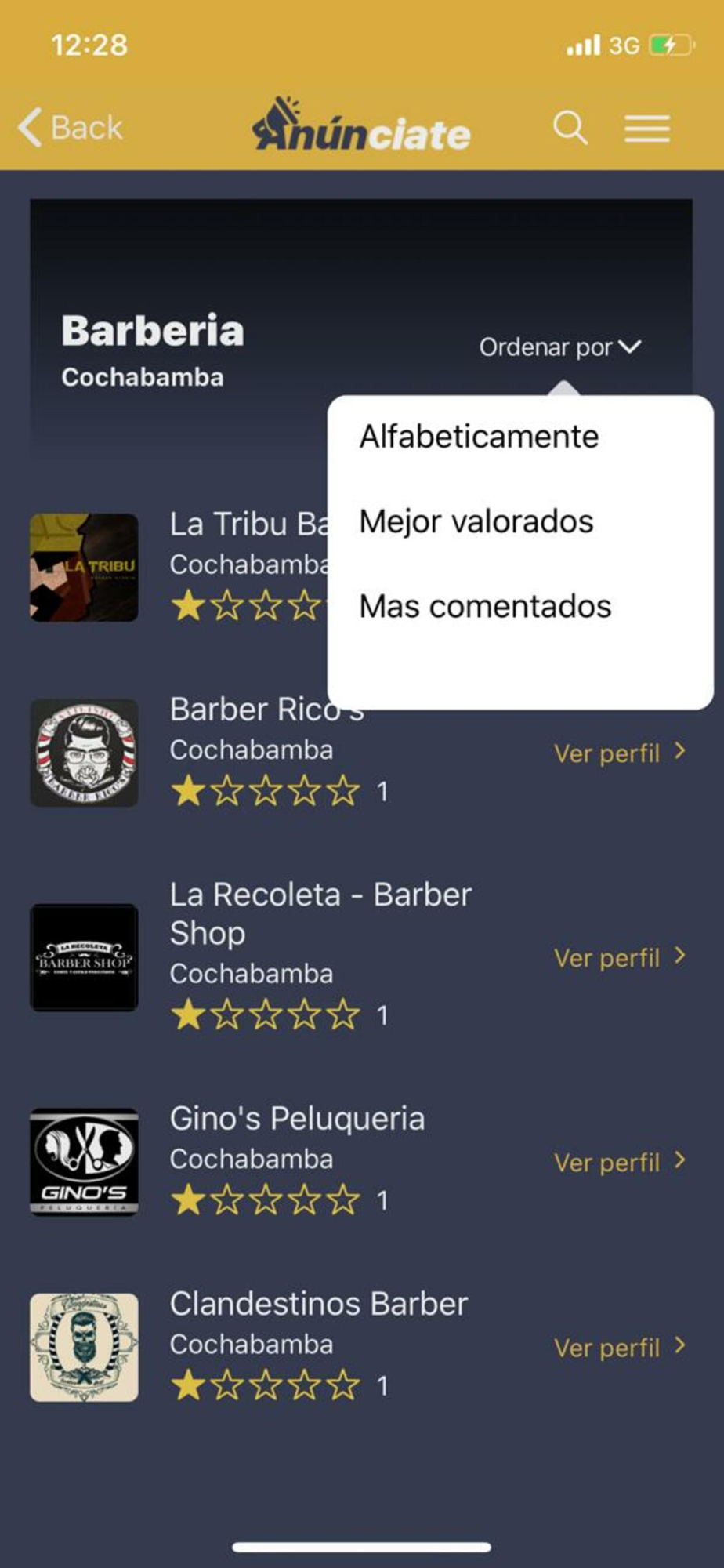Sort listings Alfabeticamente
724x1568 pixels.
coord(479,436)
